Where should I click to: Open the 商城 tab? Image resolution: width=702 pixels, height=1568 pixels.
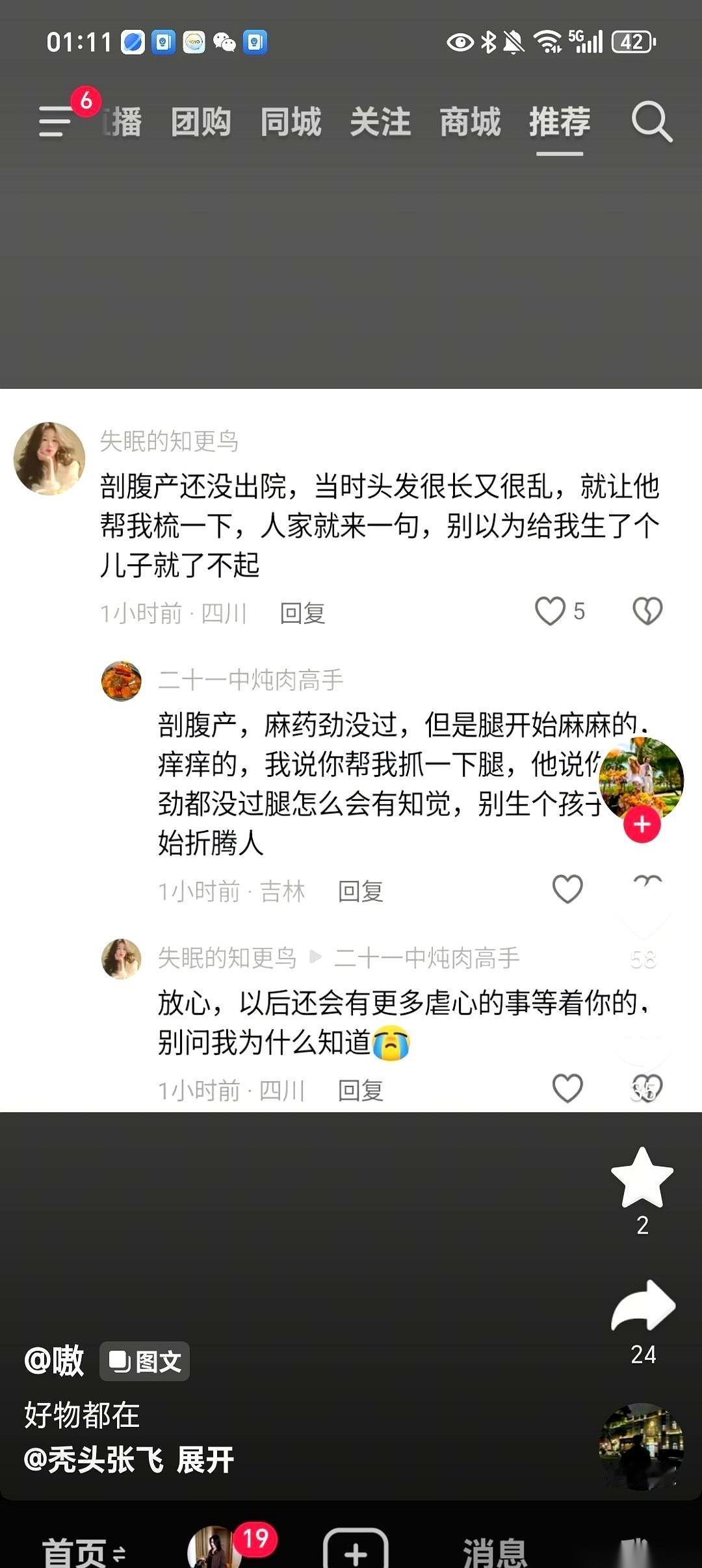[470, 121]
